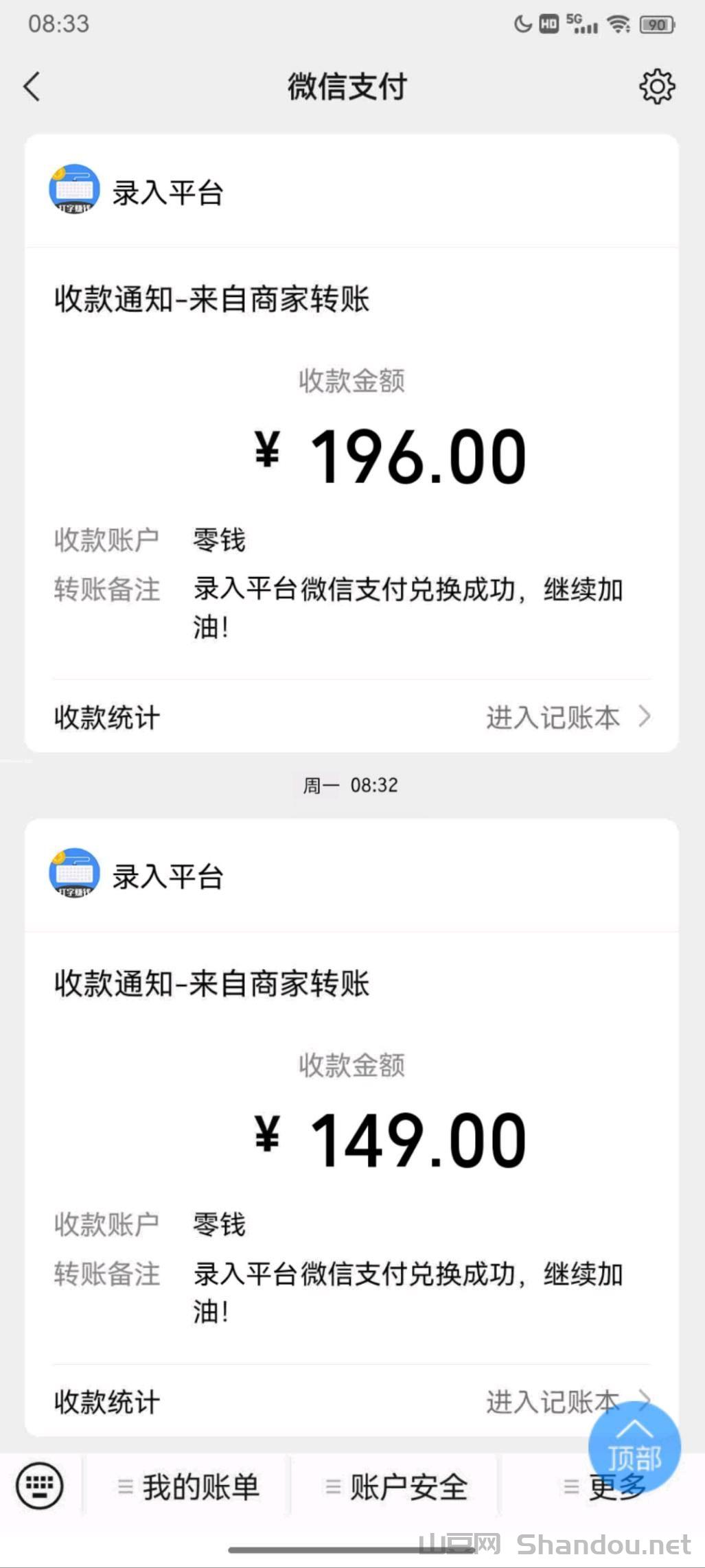705x1568 pixels.
Task: Open the ¥149.00 payment notification card
Action: (351, 1139)
